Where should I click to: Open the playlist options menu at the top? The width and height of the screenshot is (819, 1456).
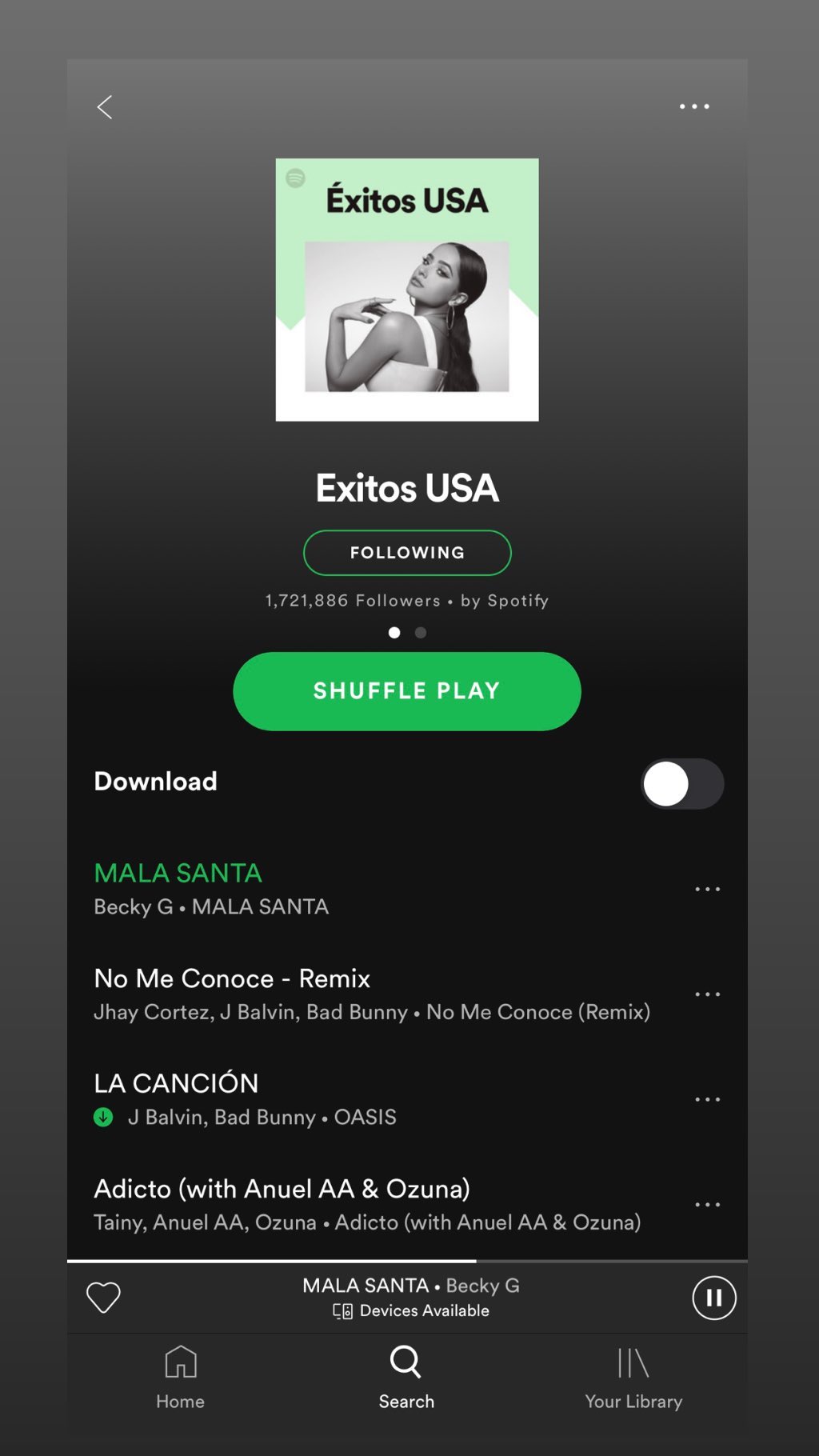click(693, 106)
